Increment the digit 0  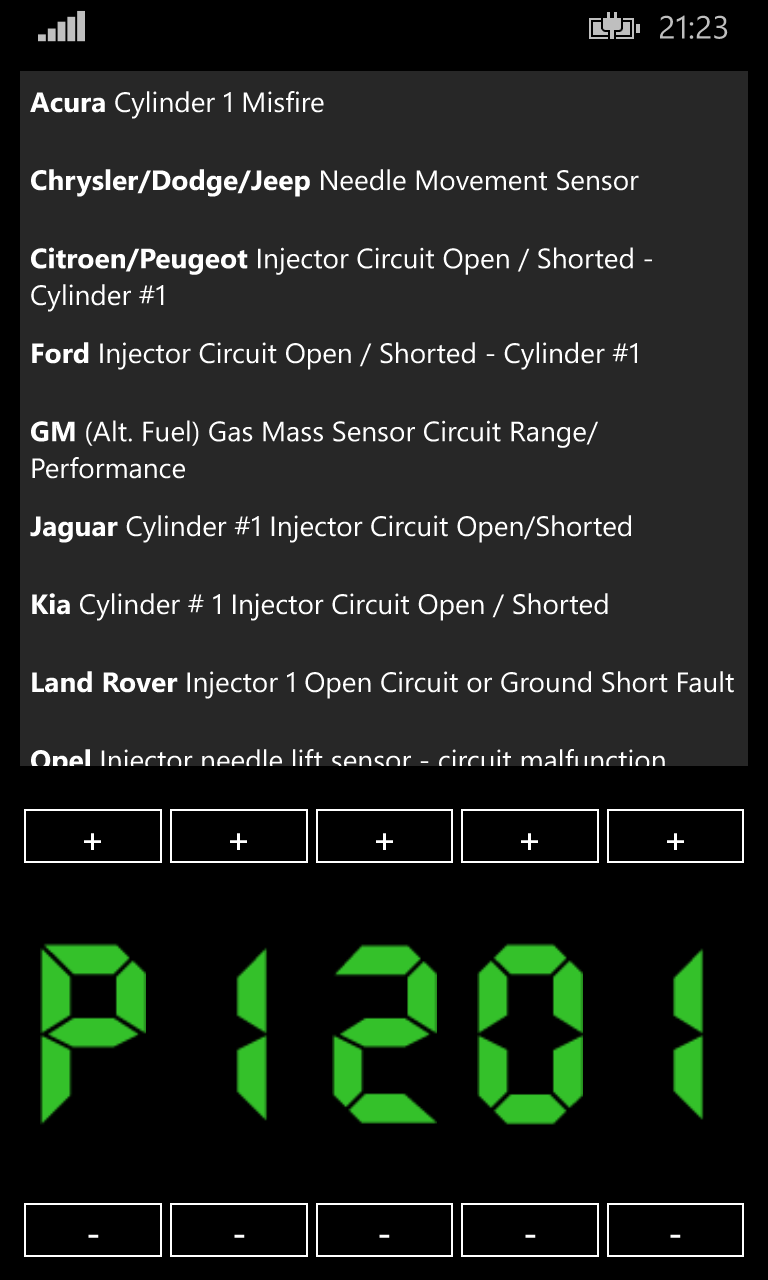coord(530,836)
